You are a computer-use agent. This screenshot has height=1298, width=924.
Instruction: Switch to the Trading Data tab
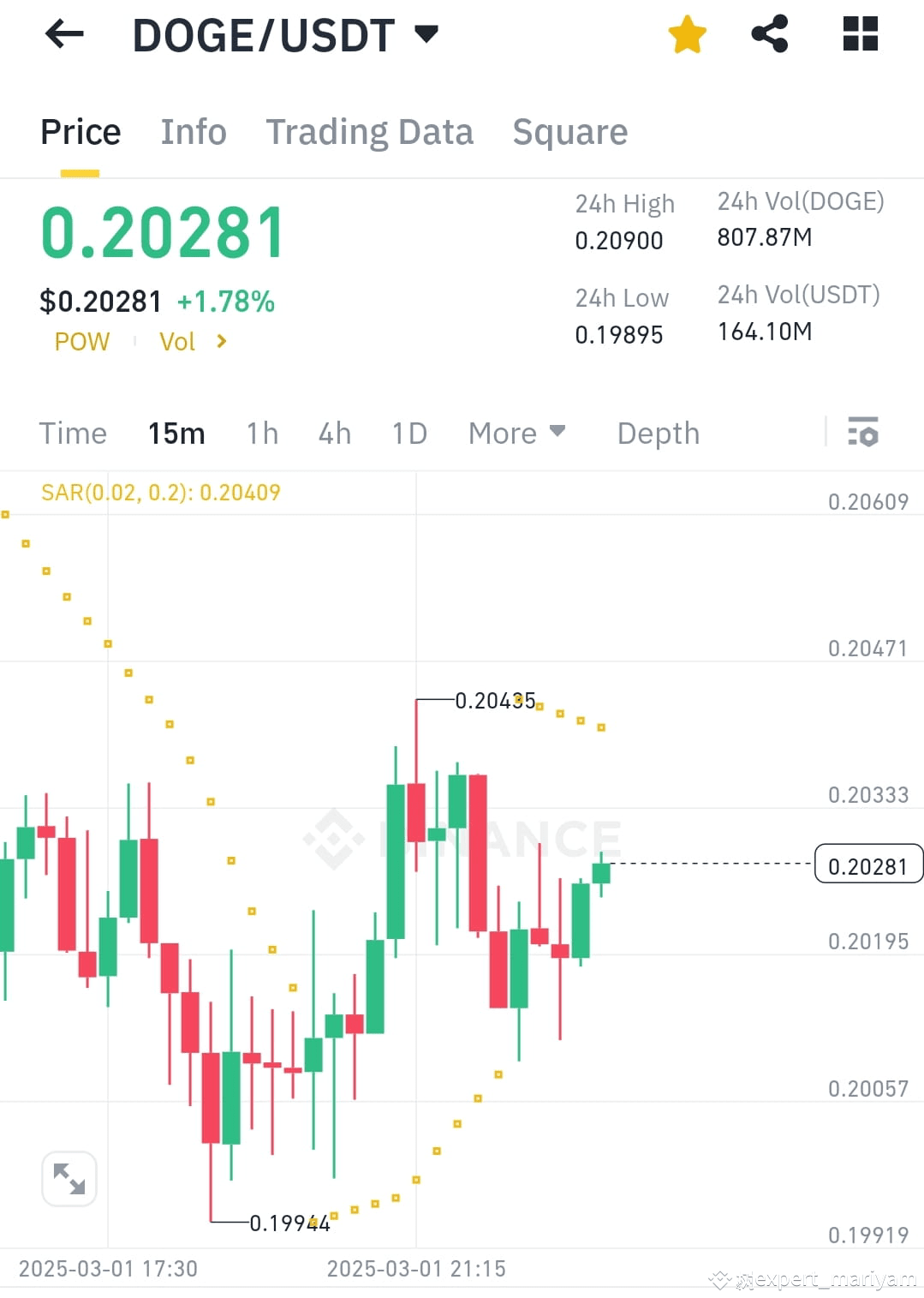[370, 131]
